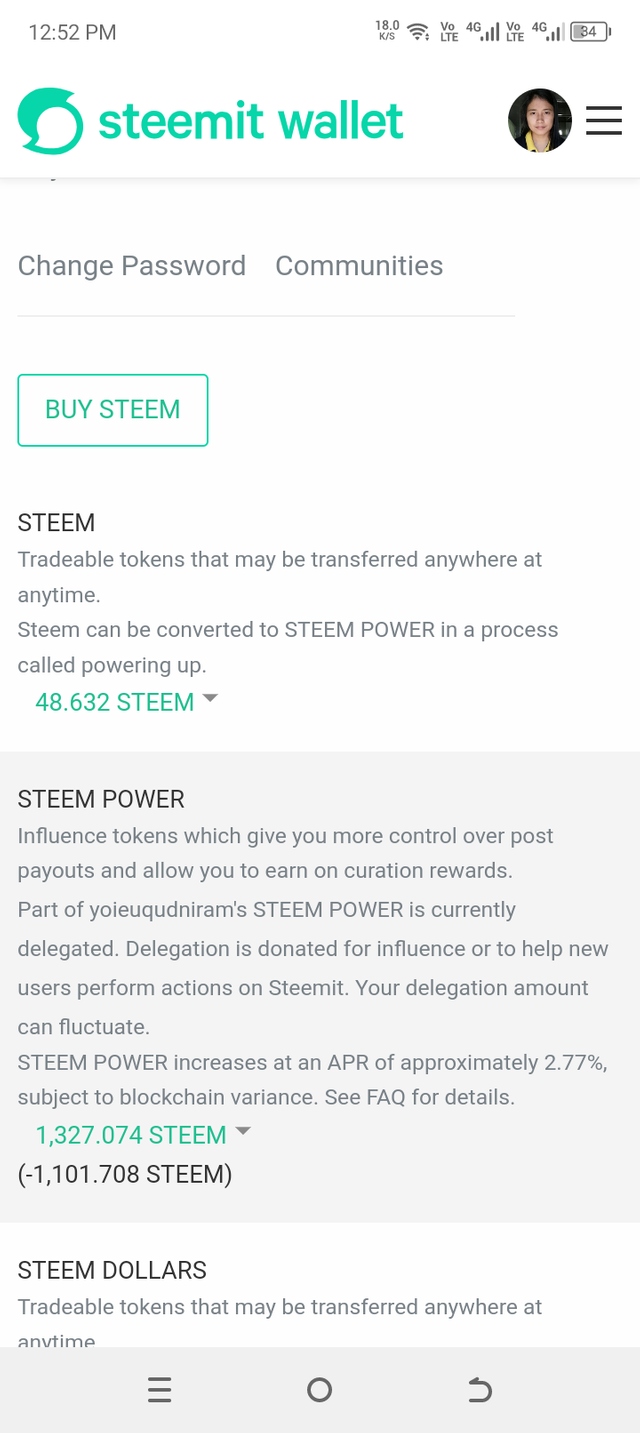Go back with system back button

click(480, 1390)
